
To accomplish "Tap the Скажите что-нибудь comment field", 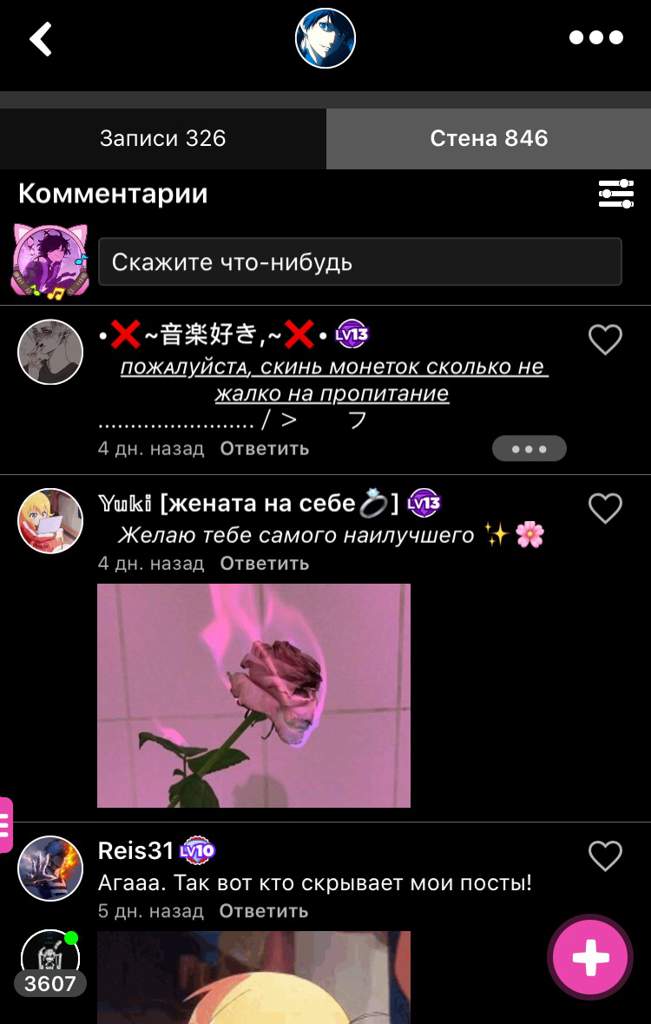I will [x=360, y=262].
